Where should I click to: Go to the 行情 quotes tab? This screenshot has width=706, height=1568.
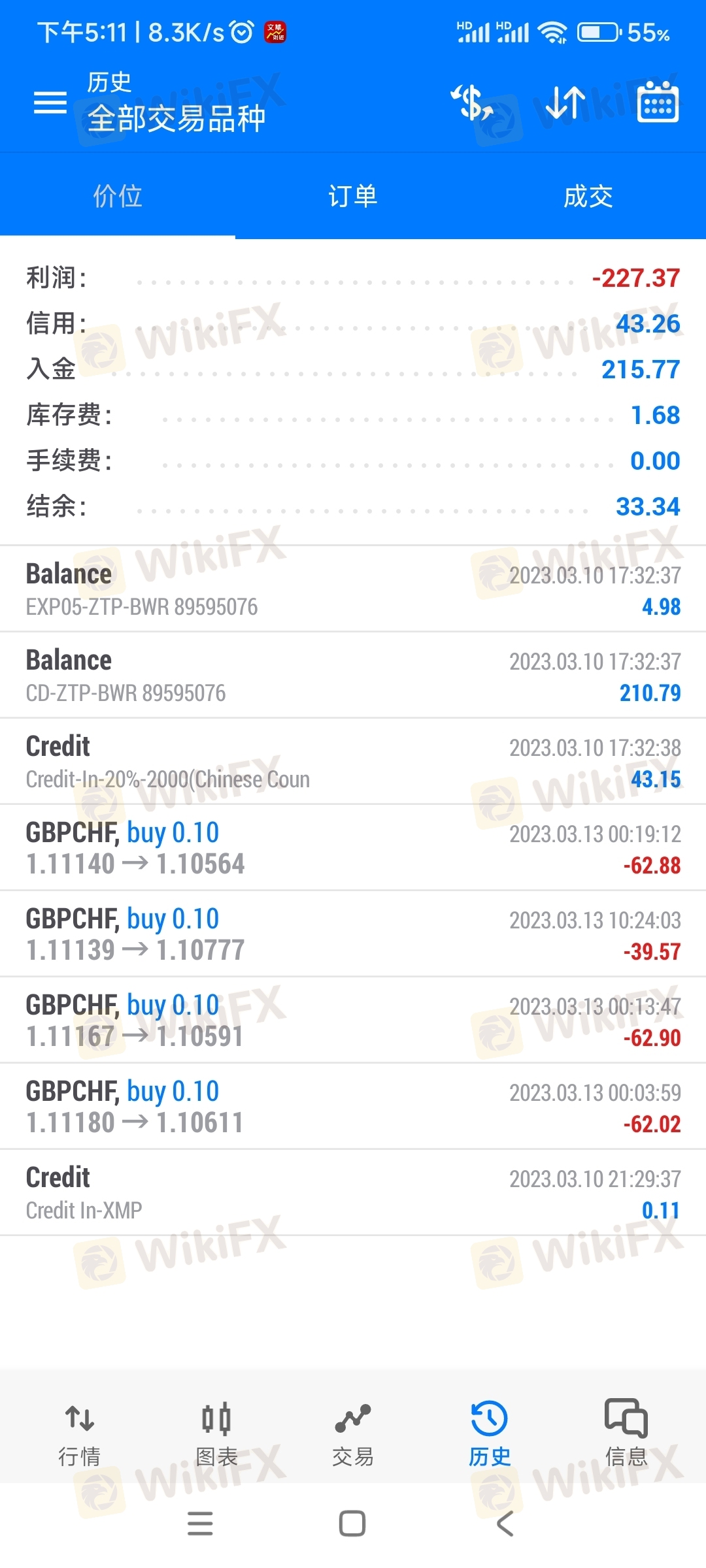(x=79, y=1433)
